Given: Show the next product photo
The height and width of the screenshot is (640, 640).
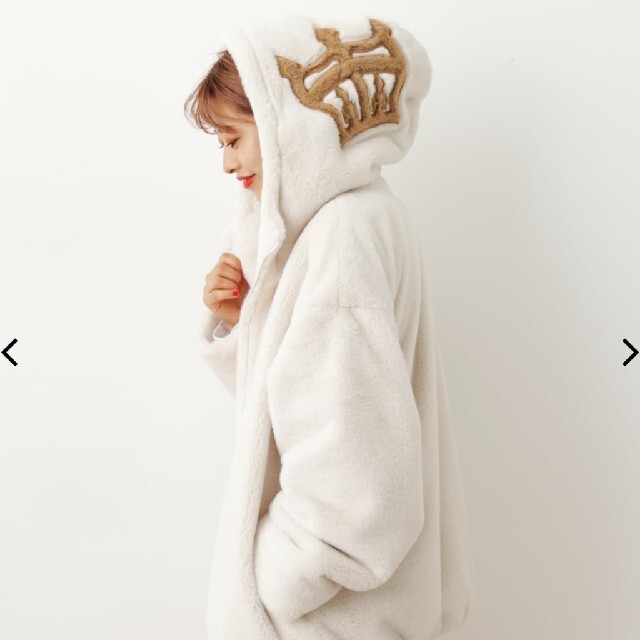Looking at the screenshot, I should click(x=629, y=352).
